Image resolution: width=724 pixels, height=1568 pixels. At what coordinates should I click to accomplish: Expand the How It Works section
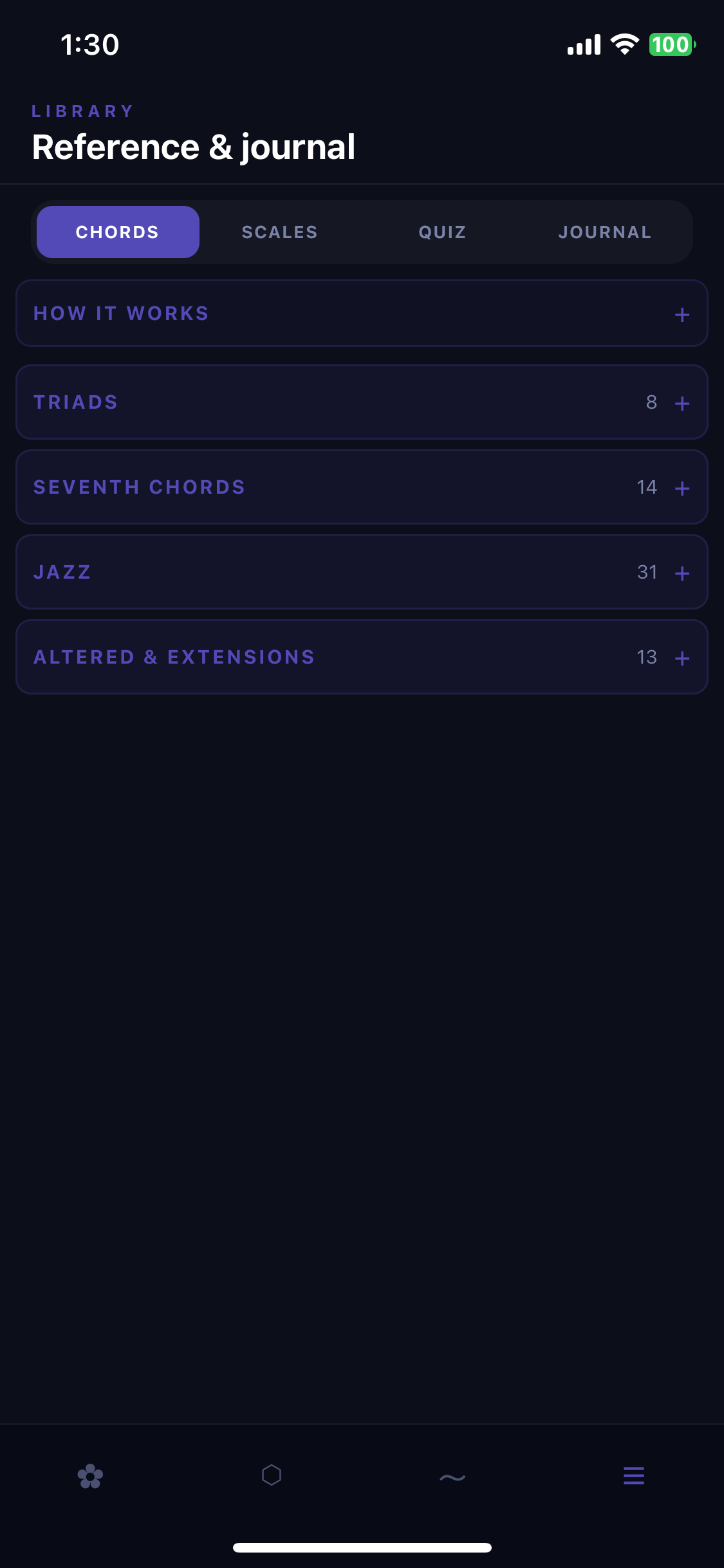pos(362,313)
